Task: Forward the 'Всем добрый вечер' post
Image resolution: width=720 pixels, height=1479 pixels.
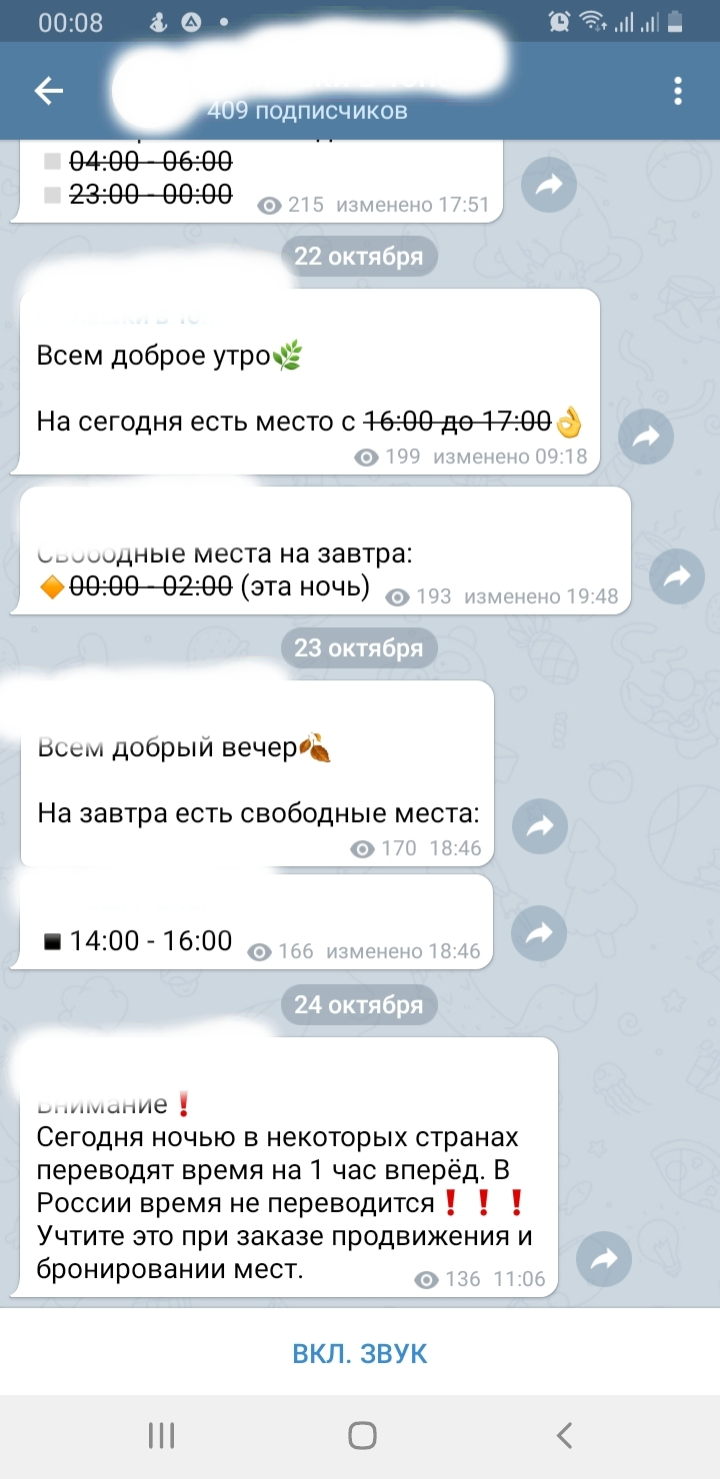Action: [x=540, y=826]
